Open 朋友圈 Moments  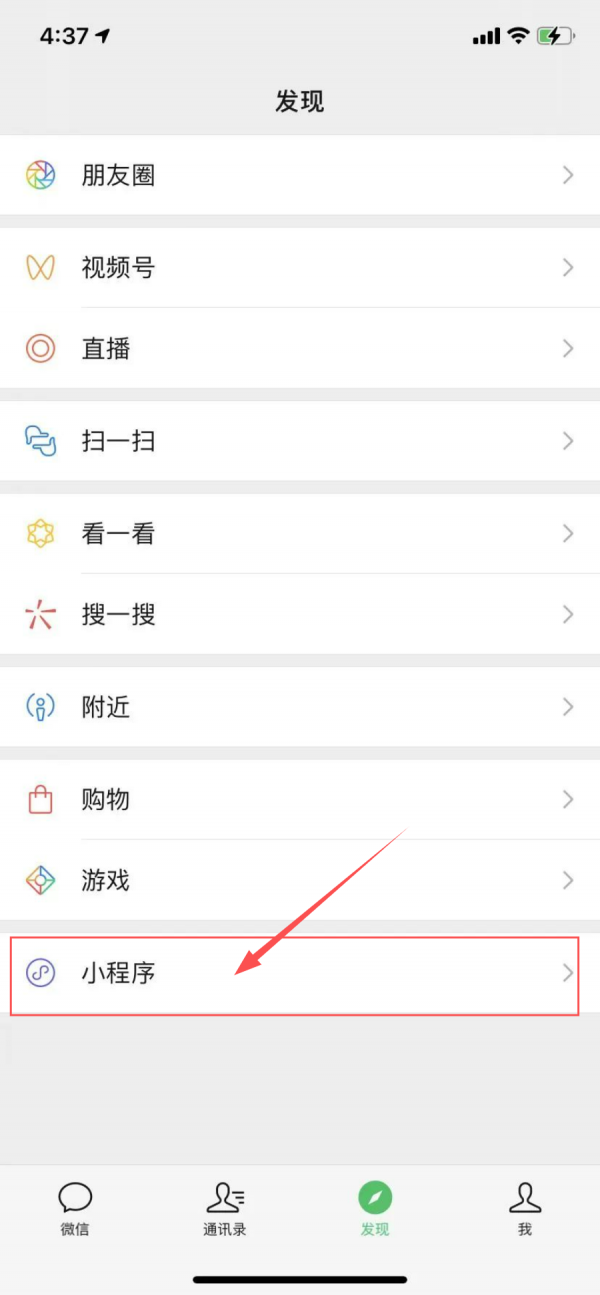300,176
